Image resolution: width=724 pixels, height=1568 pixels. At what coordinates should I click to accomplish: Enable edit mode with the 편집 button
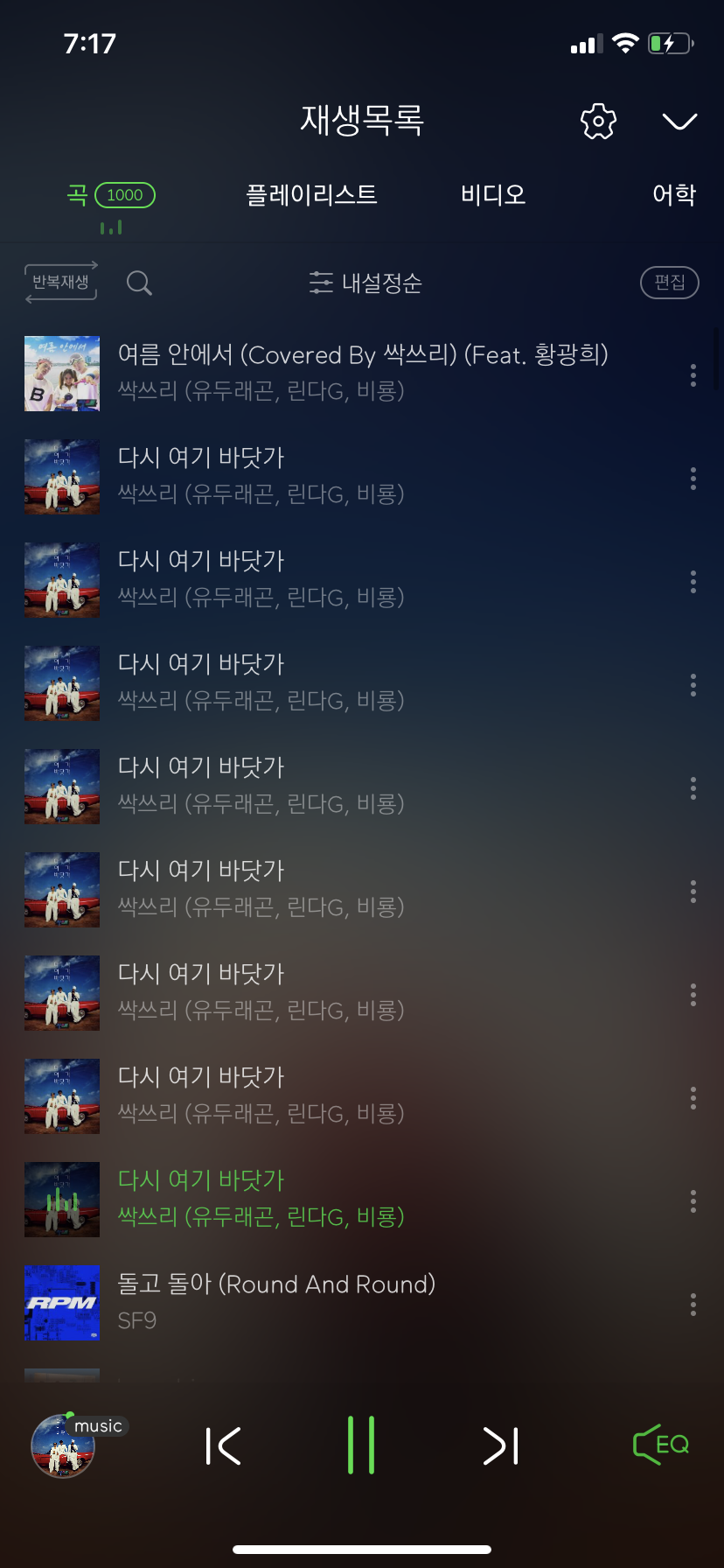[x=669, y=283]
